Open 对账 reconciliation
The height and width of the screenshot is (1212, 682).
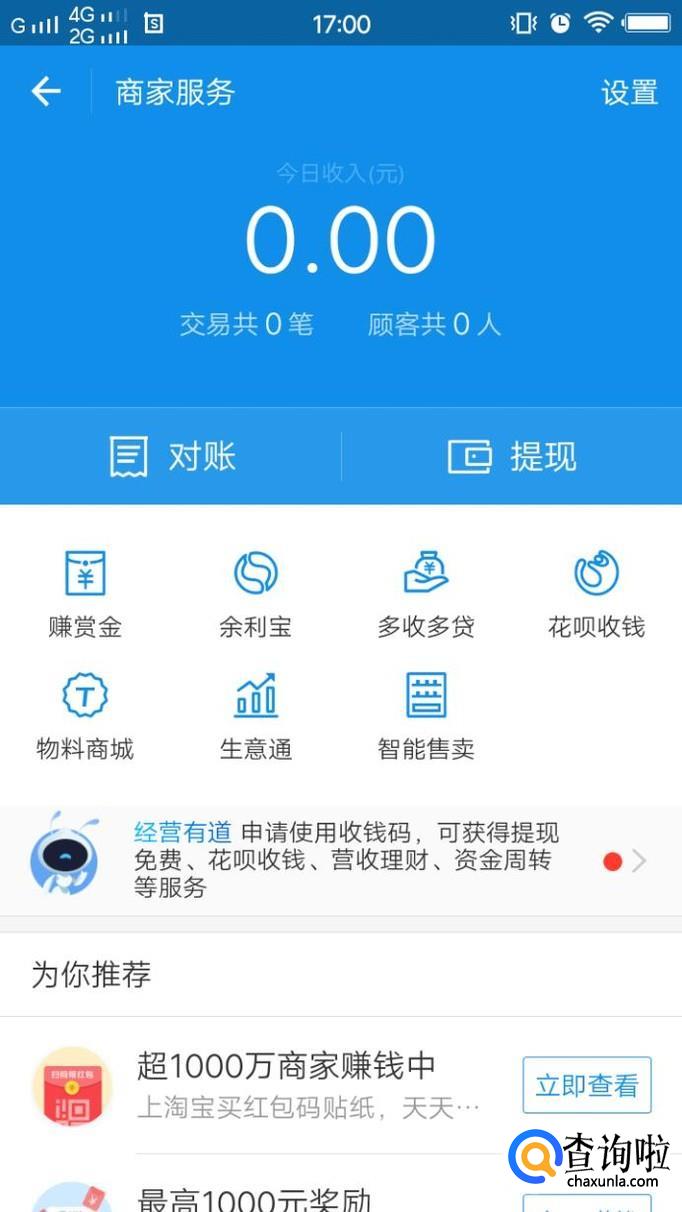171,457
